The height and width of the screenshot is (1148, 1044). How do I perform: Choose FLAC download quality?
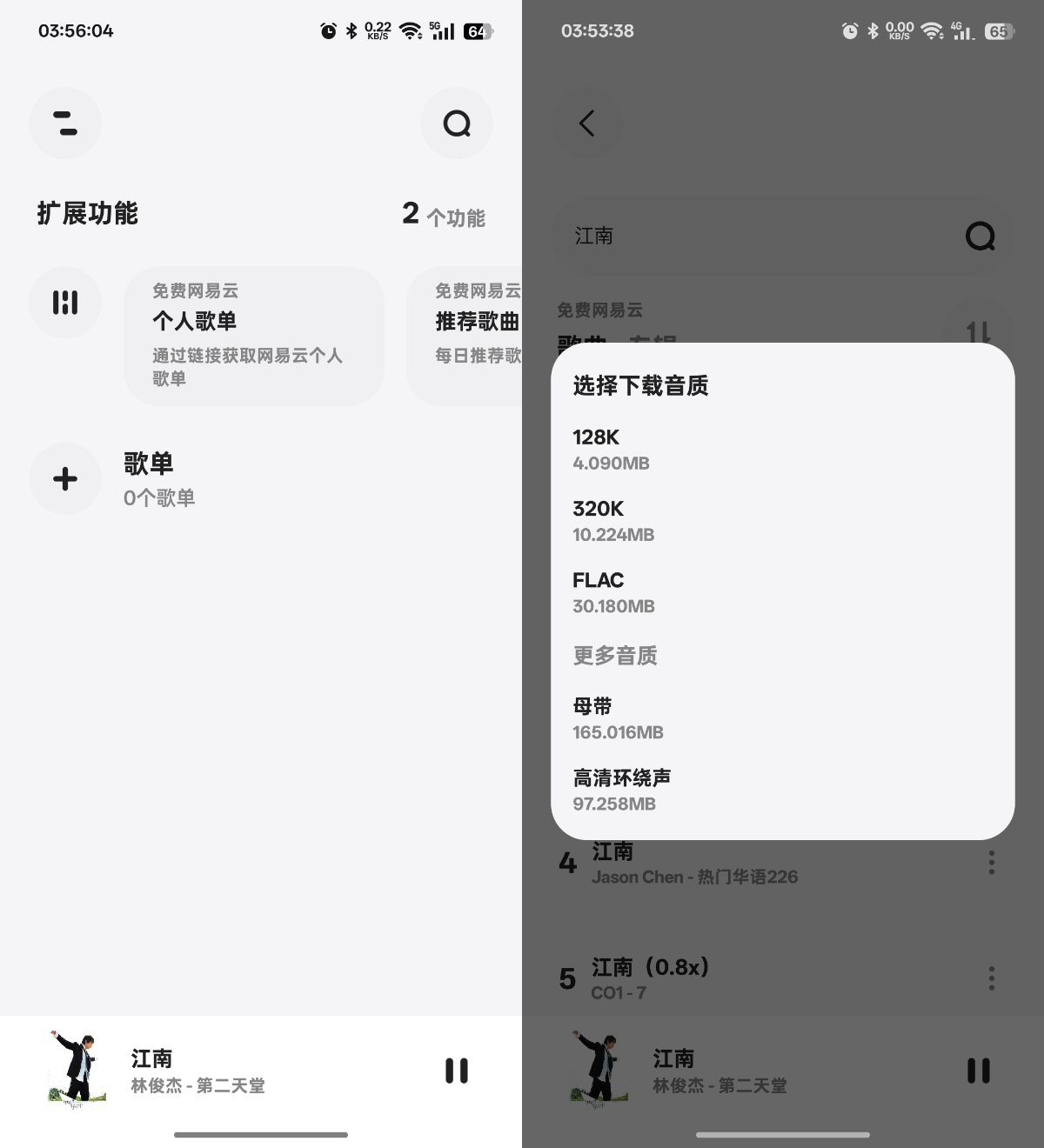tap(612, 591)
